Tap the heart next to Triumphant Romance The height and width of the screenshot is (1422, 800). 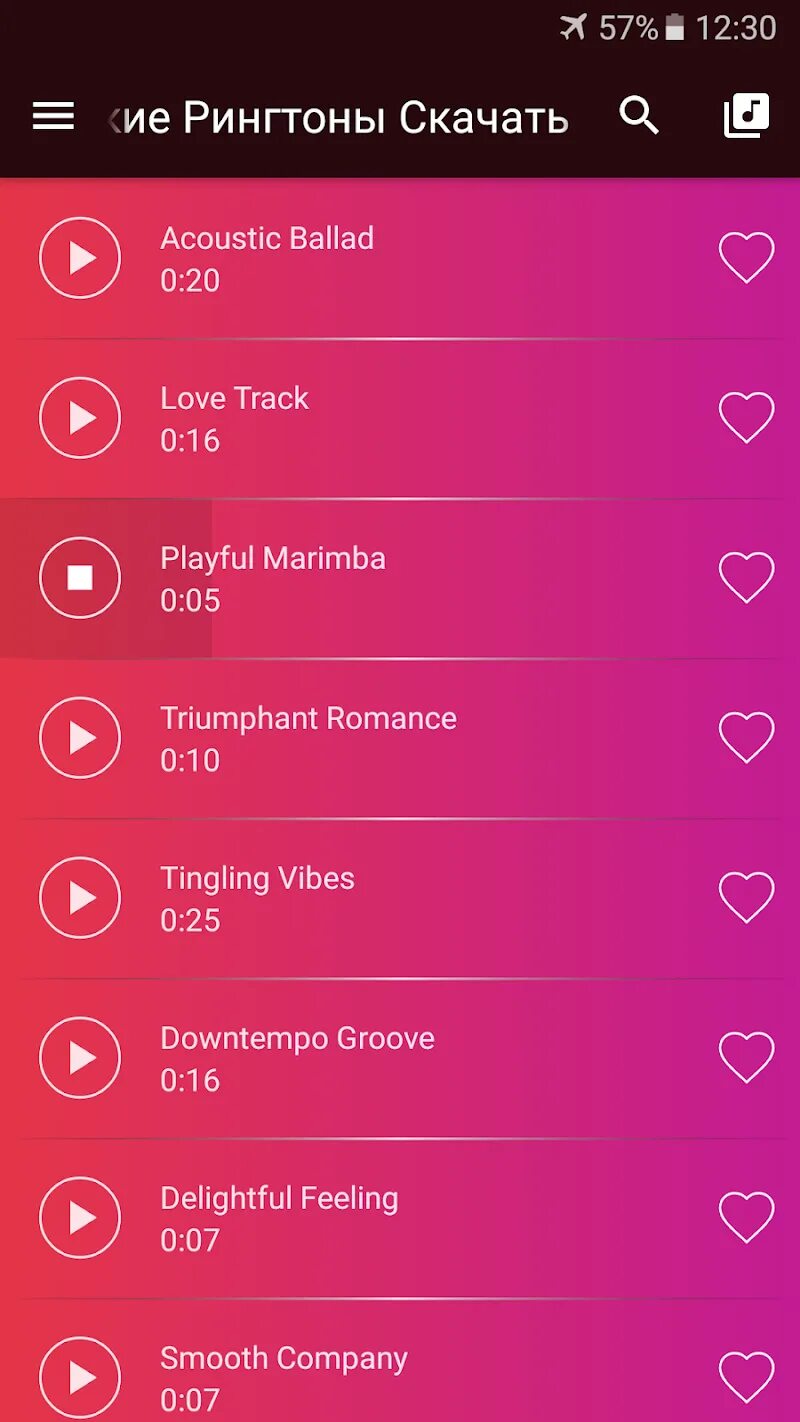point(746,738)
